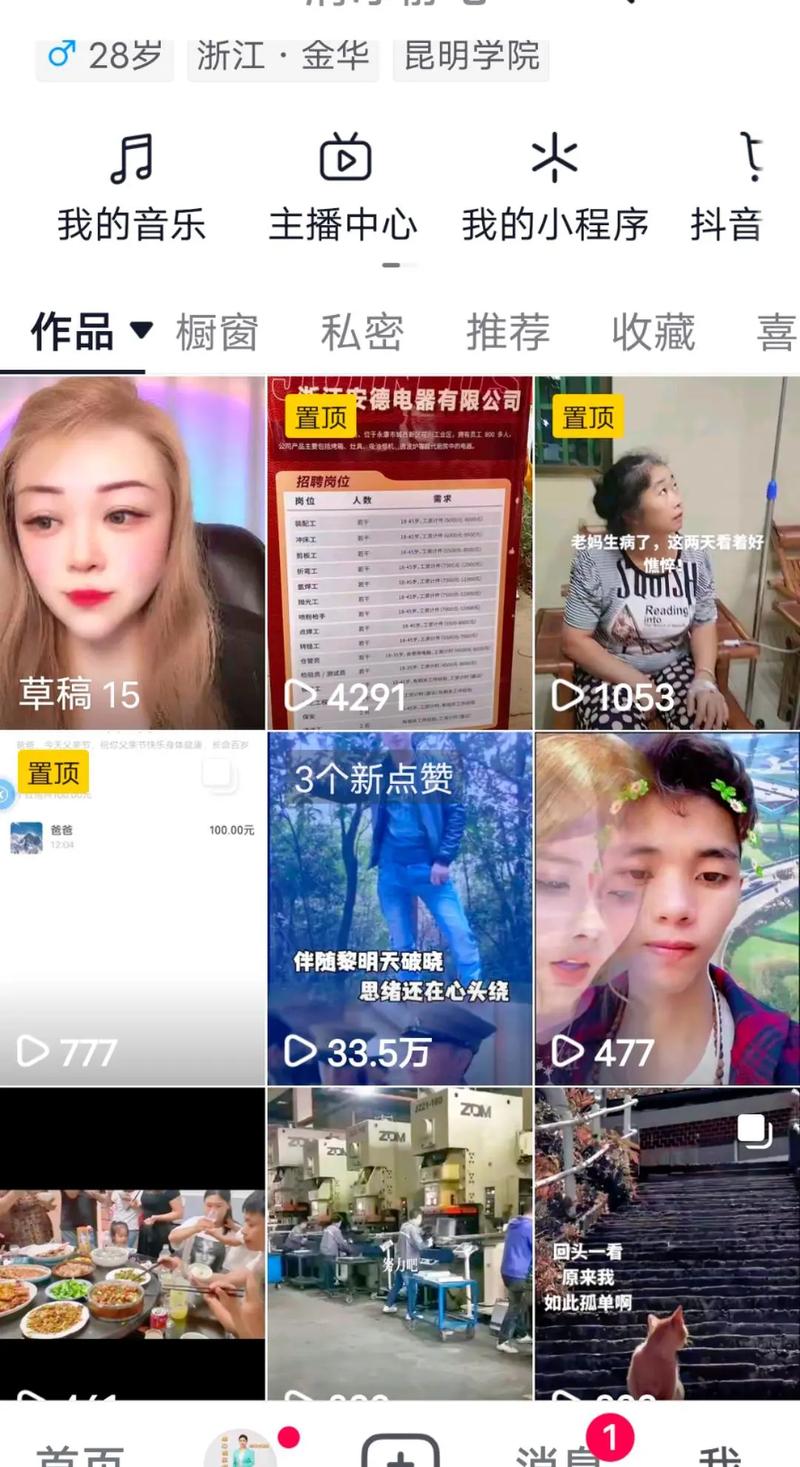Switch to the 橱窗 tab
The width and height of the screenshot is (800, 1467).
pos(217,333)
